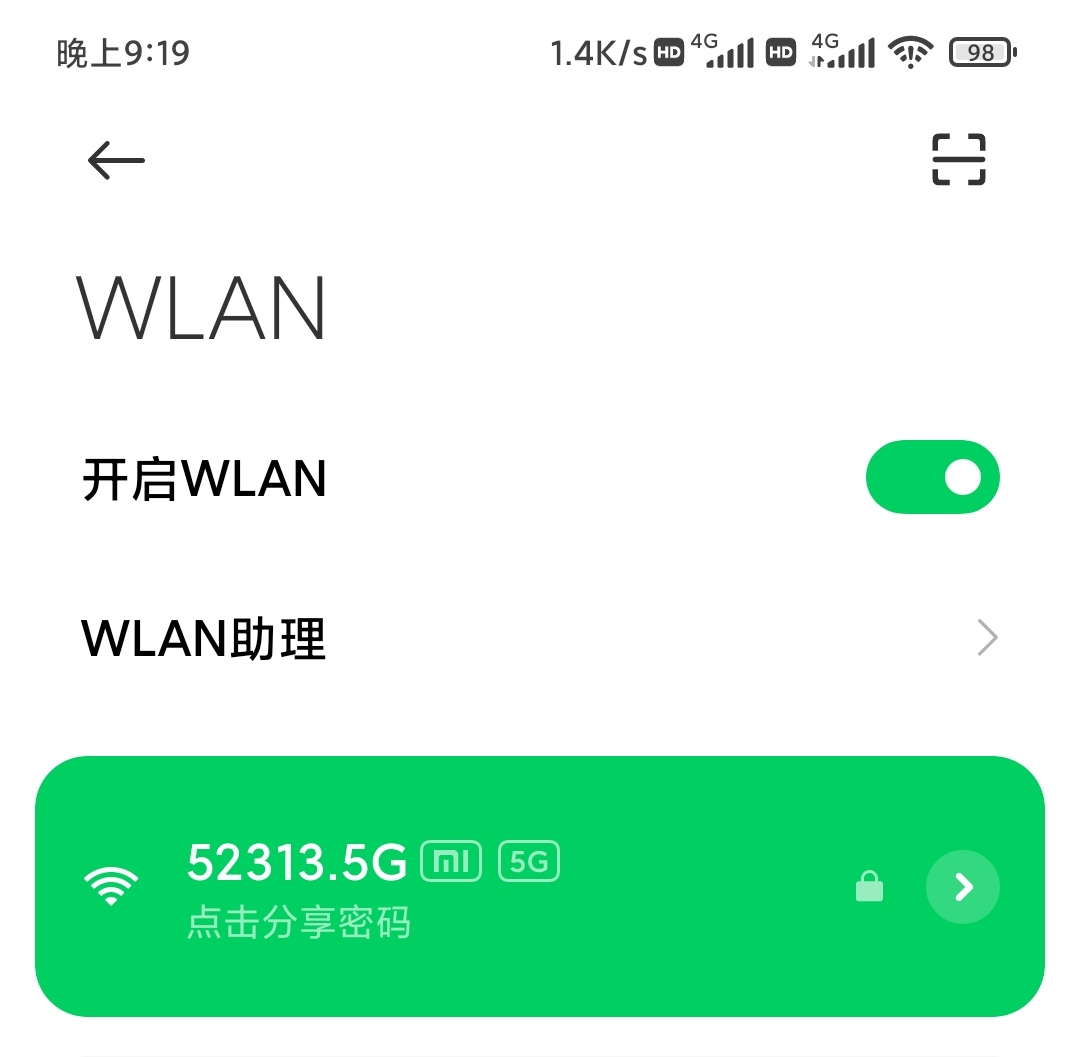This screenshot has width=1080, height=1057.
Task: Go back using the arrow icon
Action: (116, 160)
